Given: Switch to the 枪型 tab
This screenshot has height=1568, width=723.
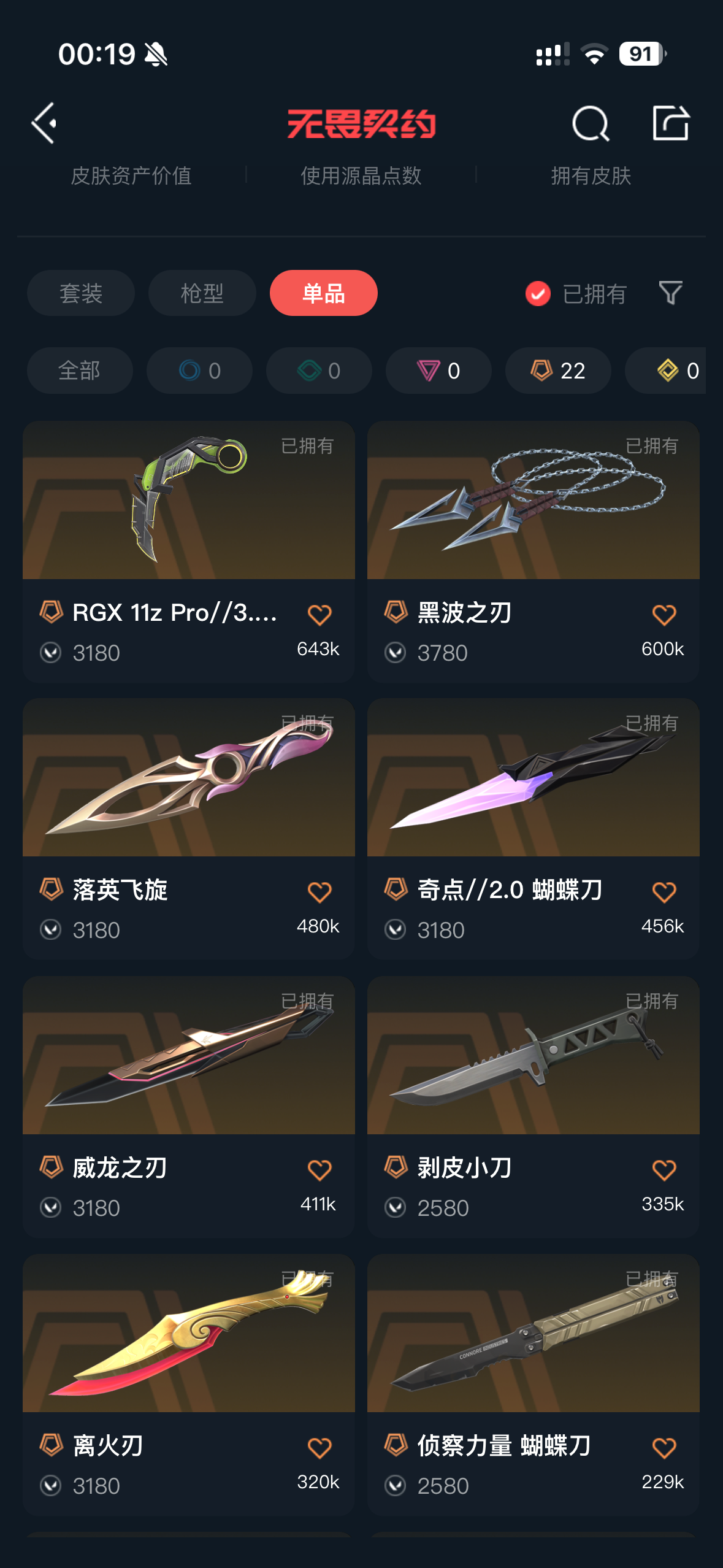Looking at the screenshot, I should pyautogui.click(x=202, y=293).
